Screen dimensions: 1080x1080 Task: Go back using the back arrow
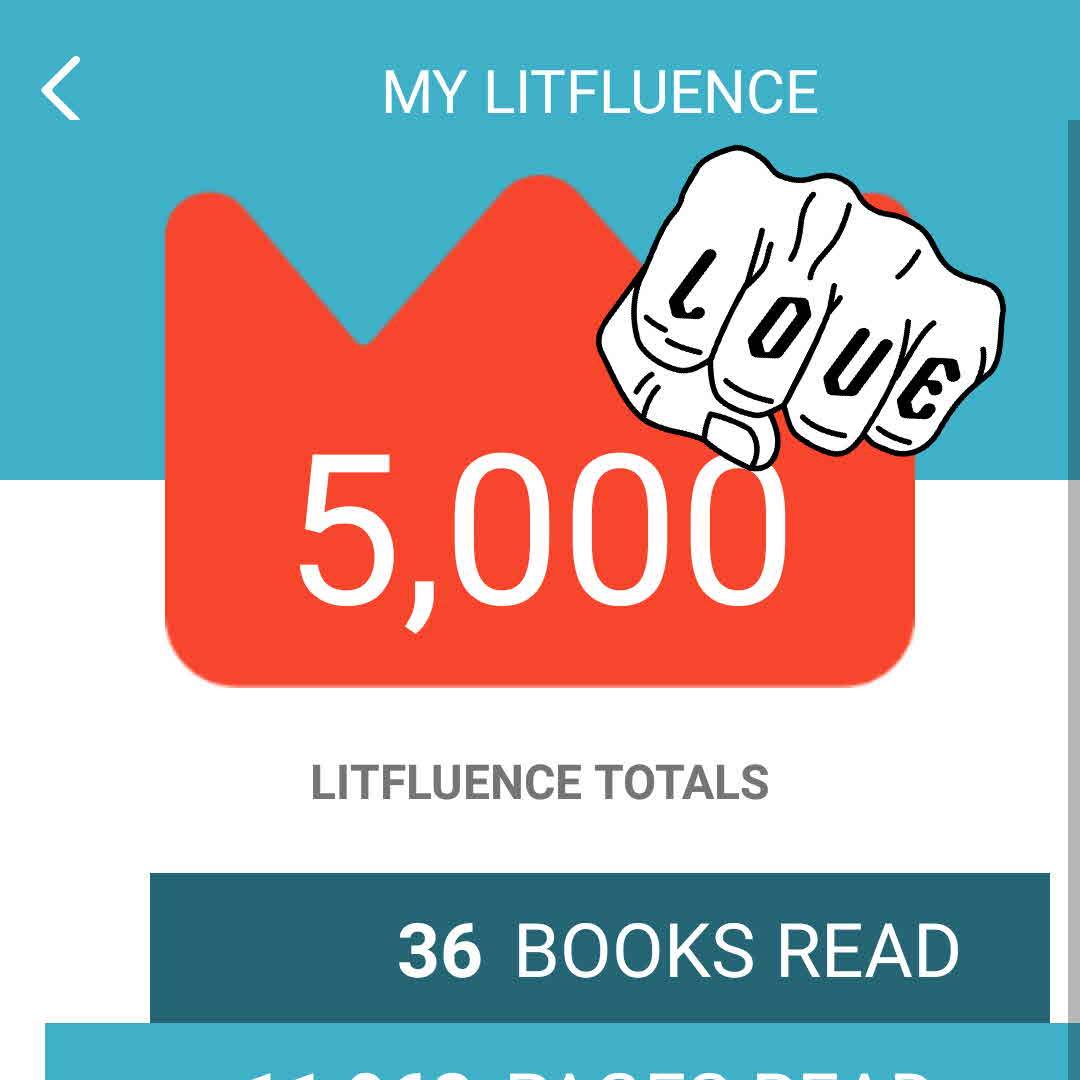(60, 89)
